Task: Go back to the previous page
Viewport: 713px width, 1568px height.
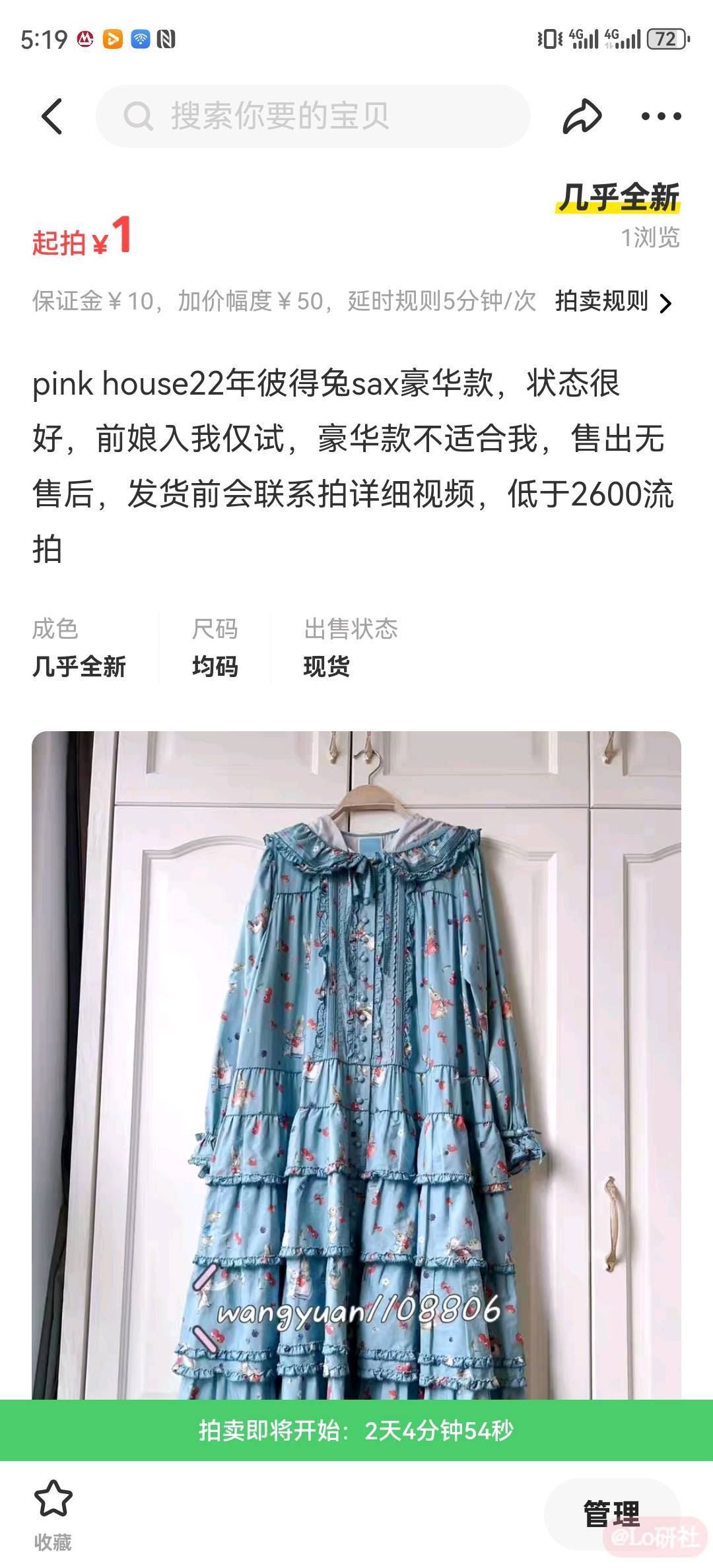Action: pos(52,116)
